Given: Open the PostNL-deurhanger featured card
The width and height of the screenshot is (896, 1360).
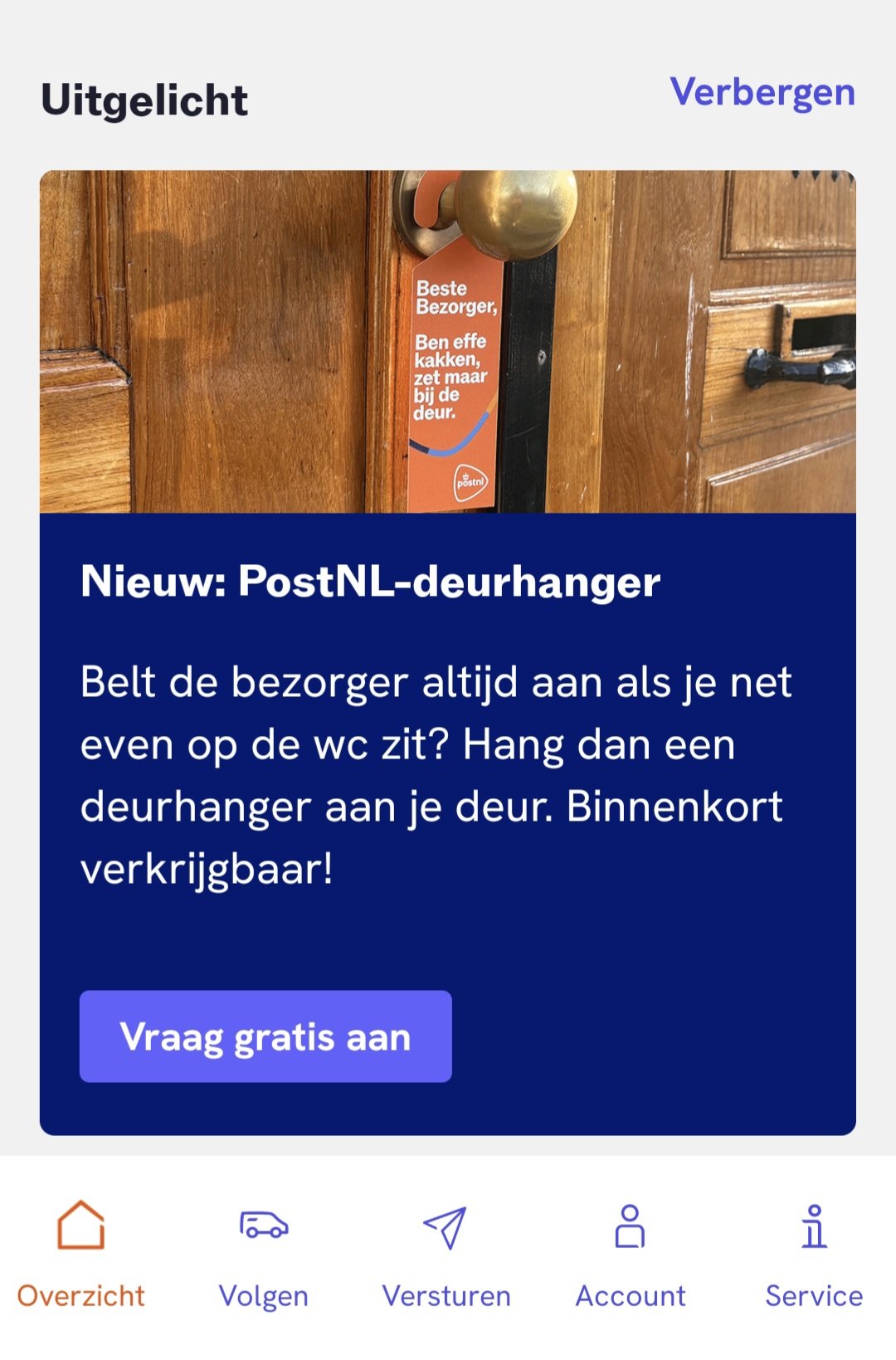Looking at the screenshot, I should (448, 581).
